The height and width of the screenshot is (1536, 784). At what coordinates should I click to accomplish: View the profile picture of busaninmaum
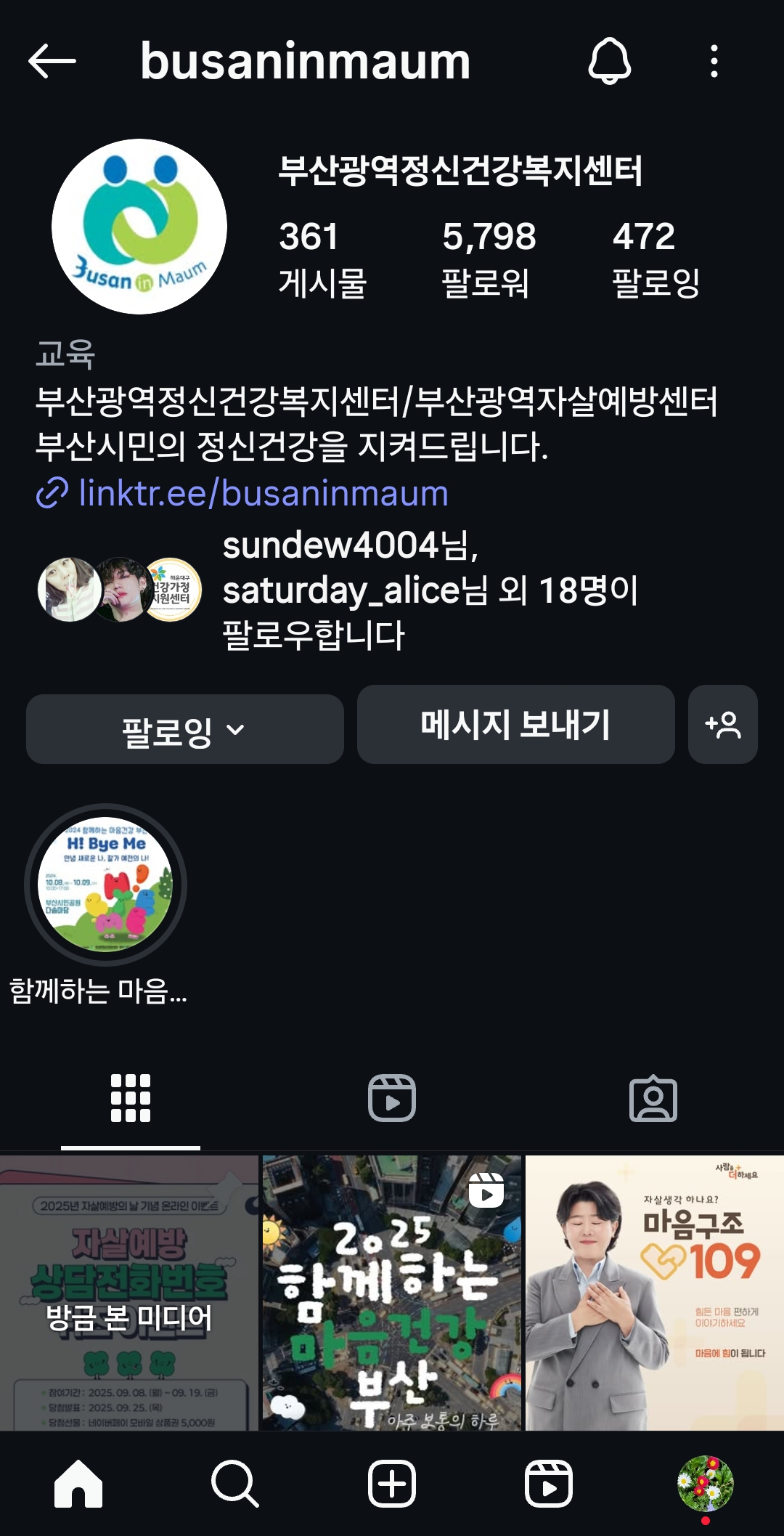[x=139, y=227]
